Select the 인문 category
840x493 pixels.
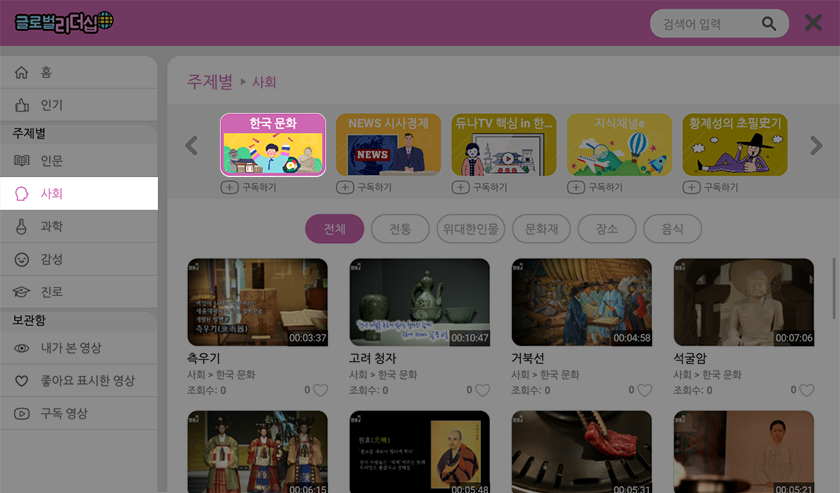point(51,161)
